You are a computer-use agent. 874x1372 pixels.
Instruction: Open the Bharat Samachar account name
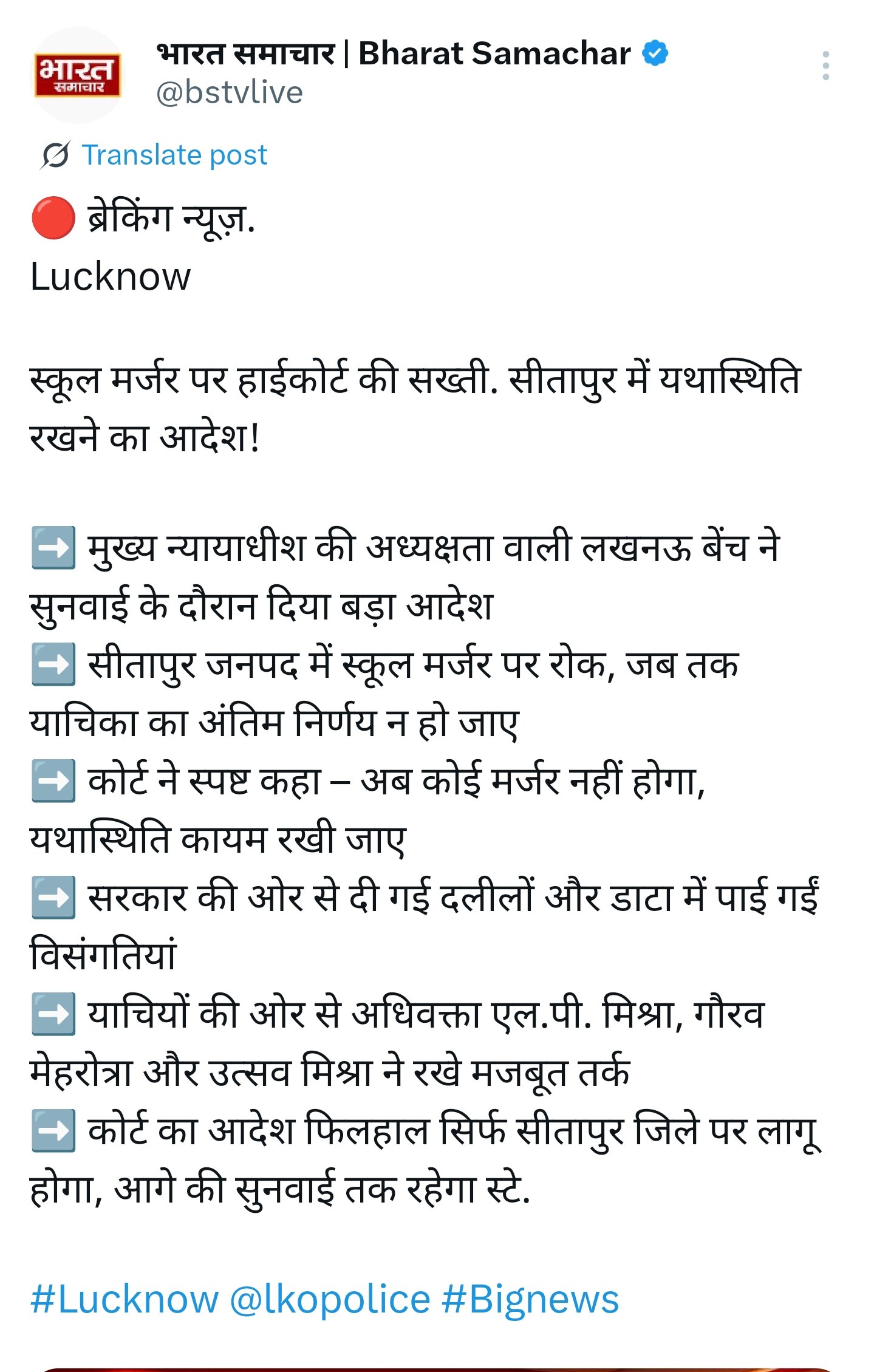(x=394, y=54)
